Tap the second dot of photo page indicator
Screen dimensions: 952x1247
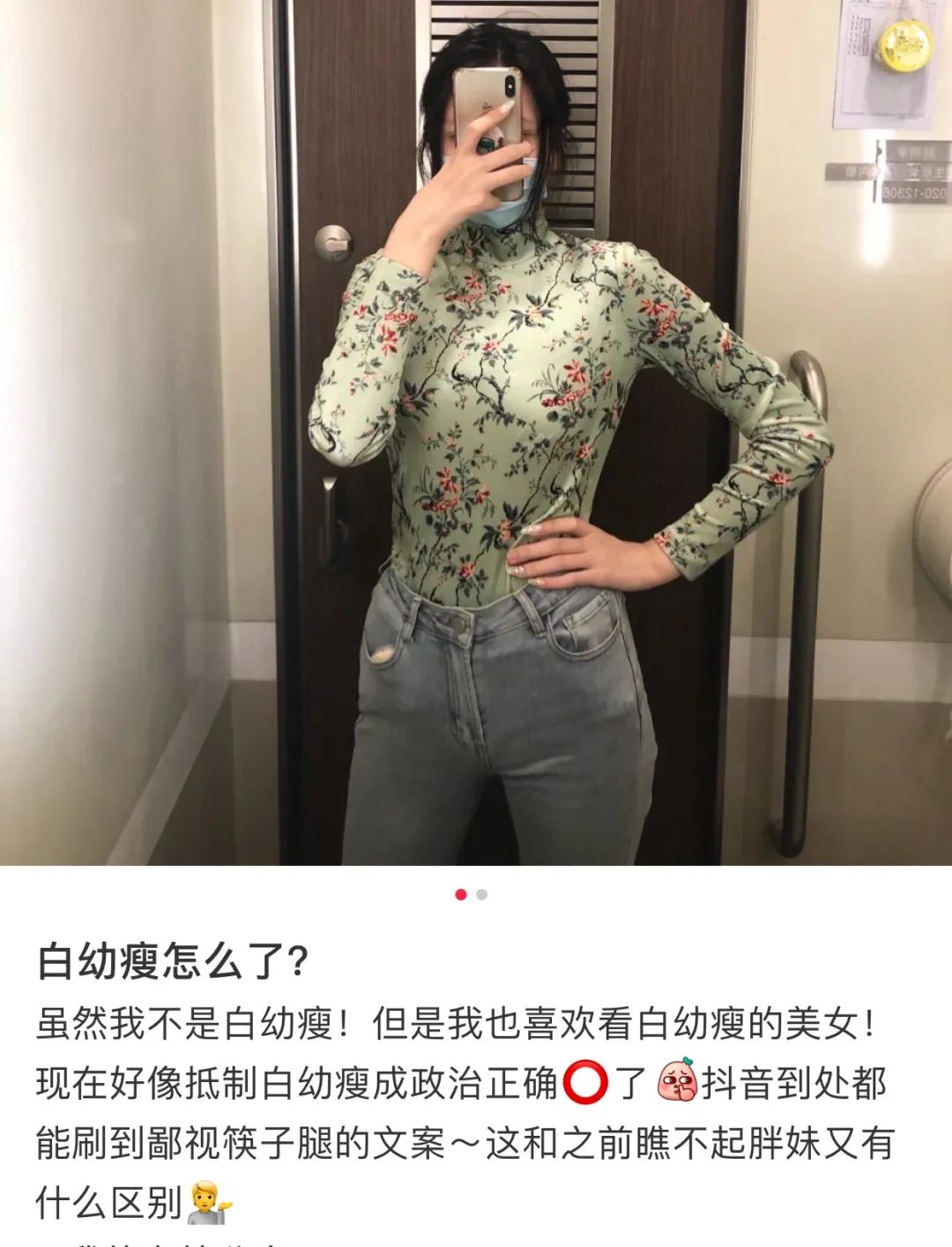[x=481, y=894]
